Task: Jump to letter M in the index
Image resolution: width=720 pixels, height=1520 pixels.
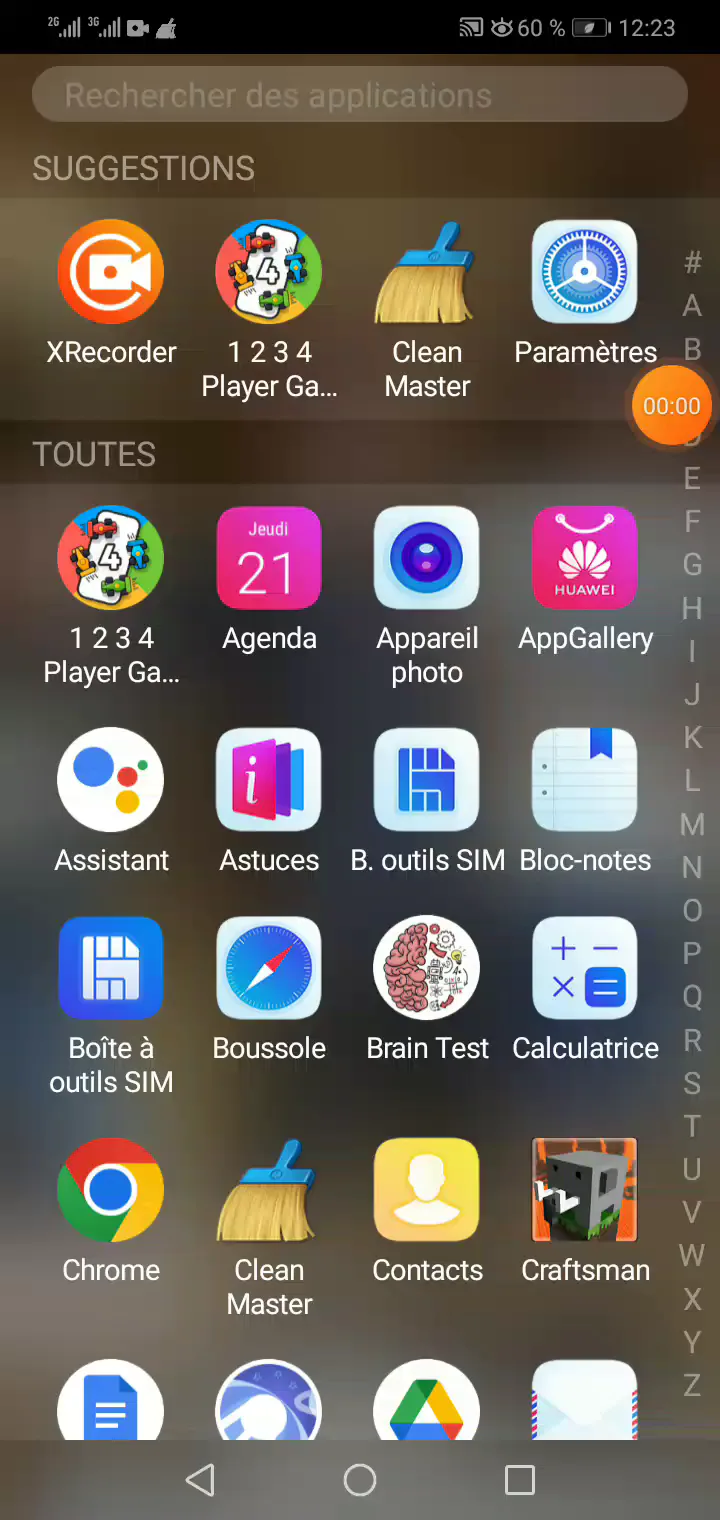Action: pos(692,824)
